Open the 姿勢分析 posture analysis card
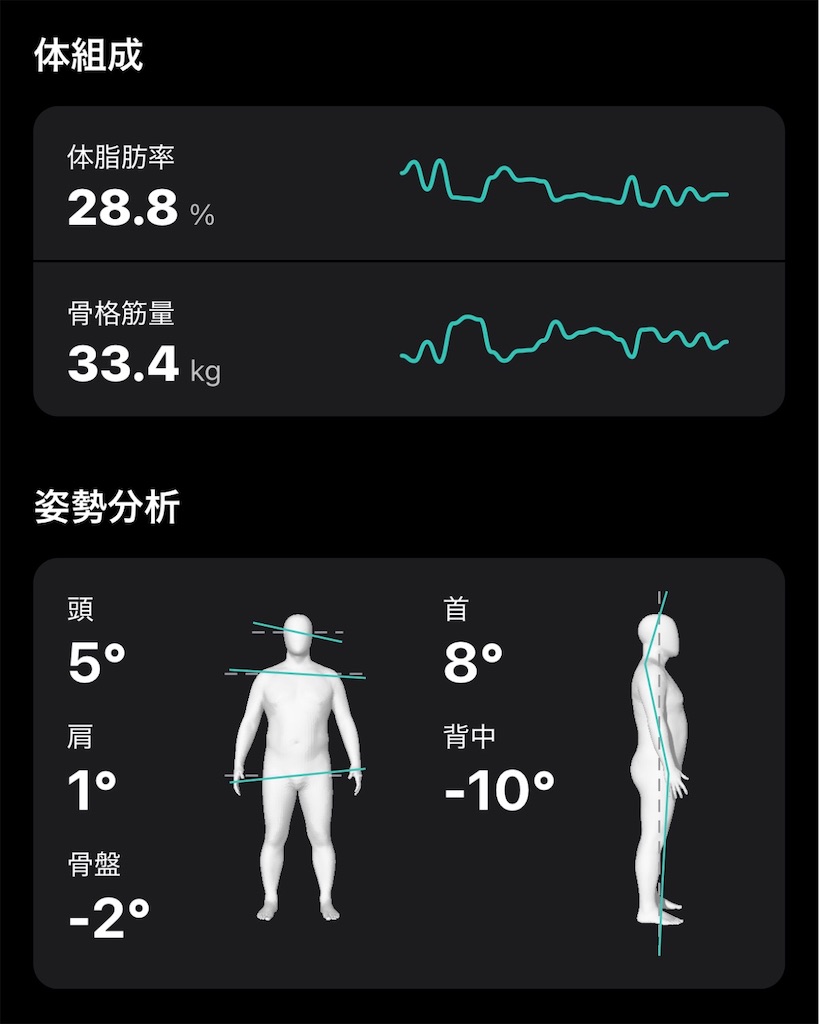 (408, 772)
